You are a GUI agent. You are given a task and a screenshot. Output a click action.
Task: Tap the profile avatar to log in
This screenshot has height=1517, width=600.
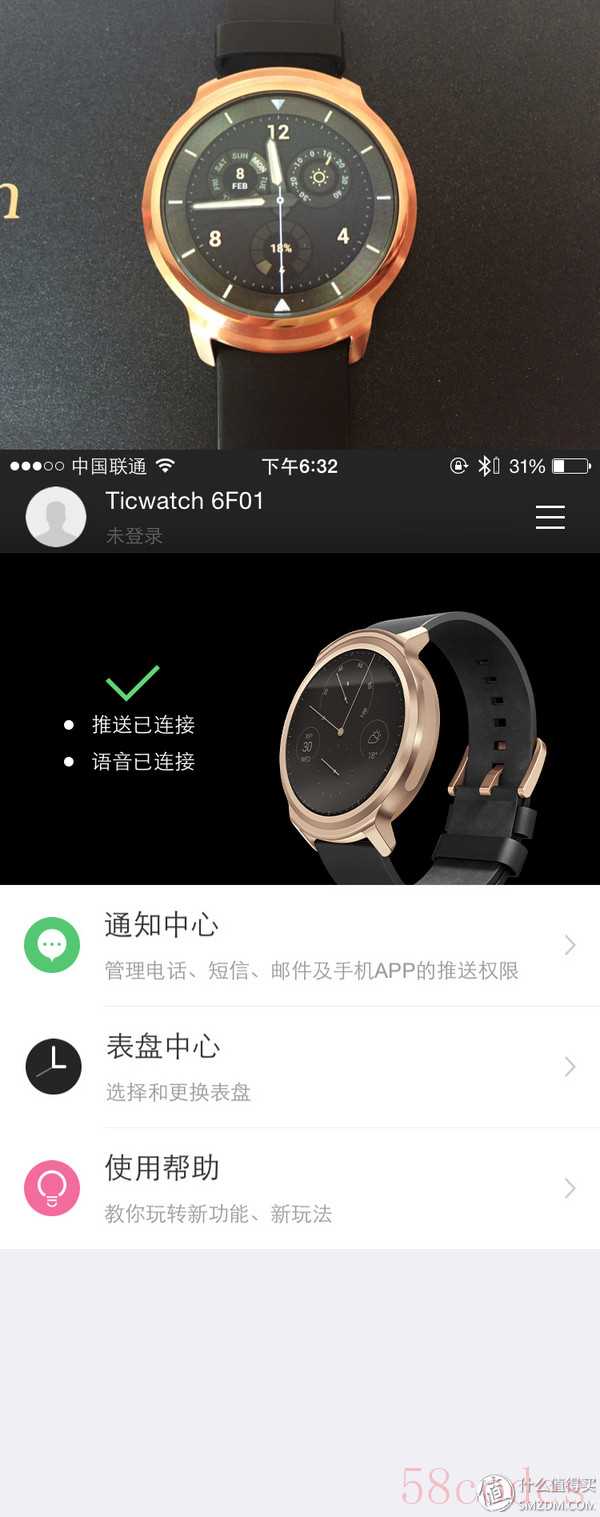(x=56, y=517)
